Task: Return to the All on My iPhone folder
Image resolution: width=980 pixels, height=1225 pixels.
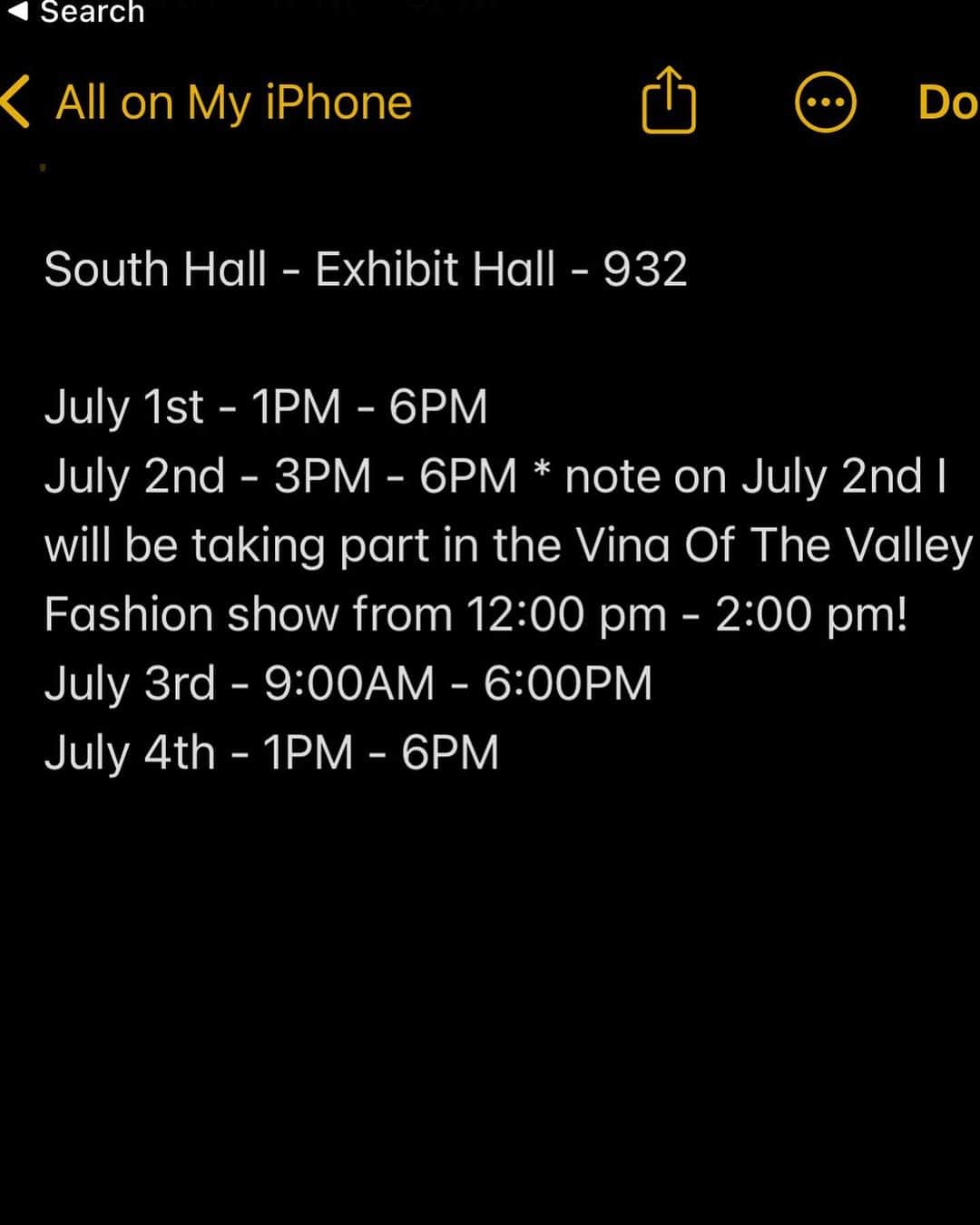Action: click(x=231, y=102)
